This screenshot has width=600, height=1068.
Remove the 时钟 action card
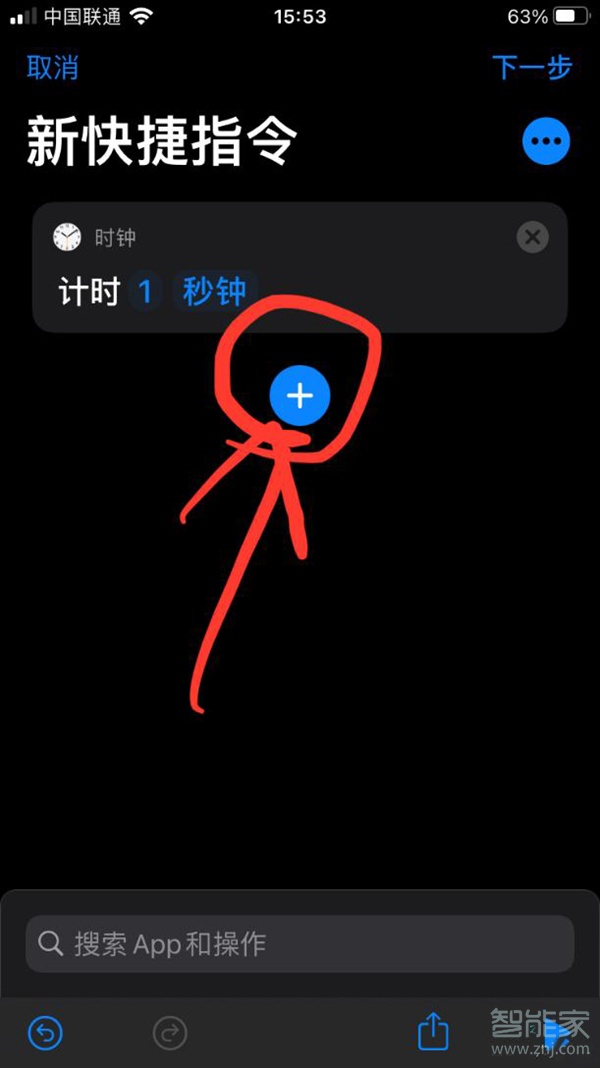(x=533, y=237)
